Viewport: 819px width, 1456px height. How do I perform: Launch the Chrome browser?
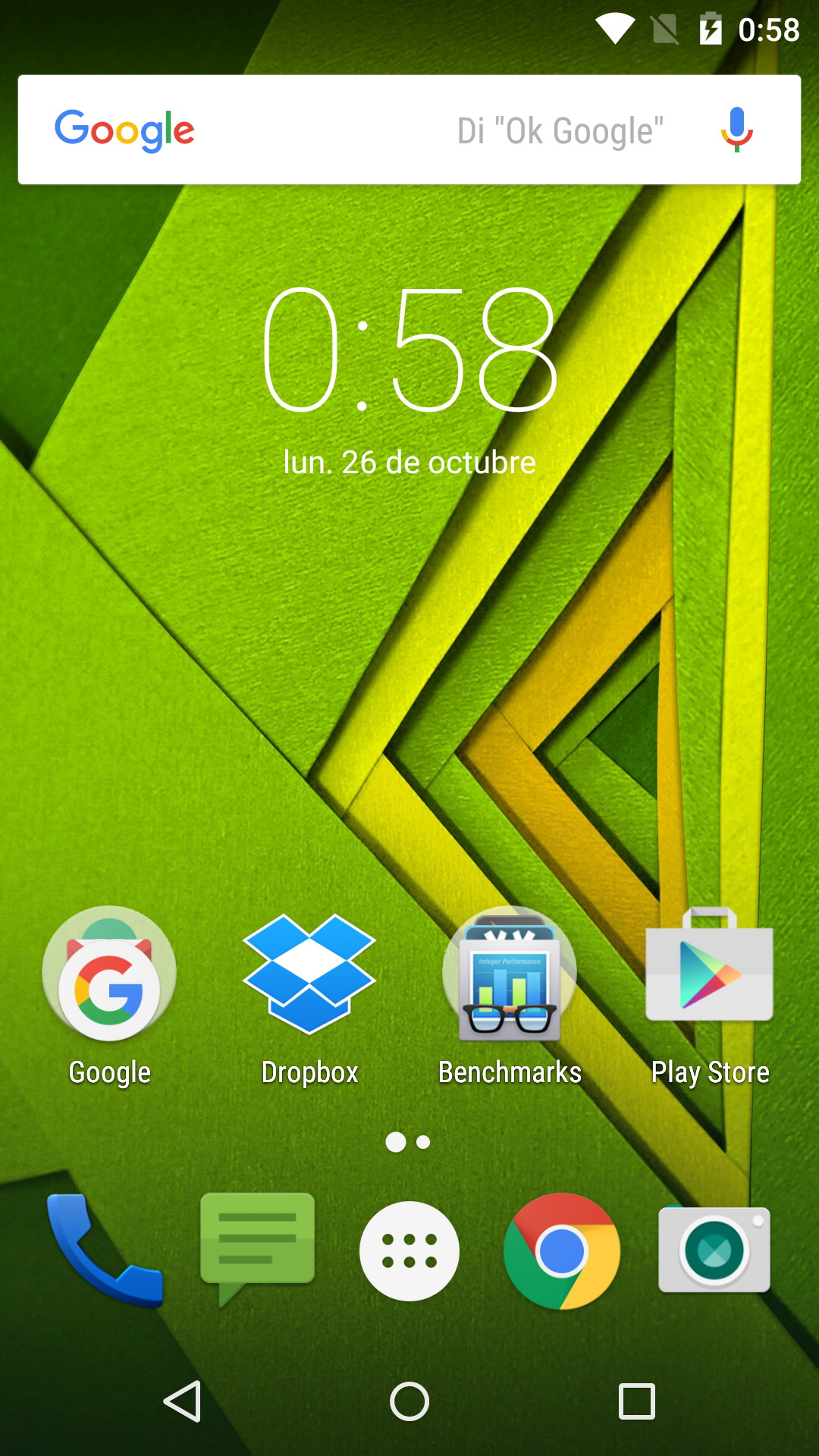(562, 1251)
